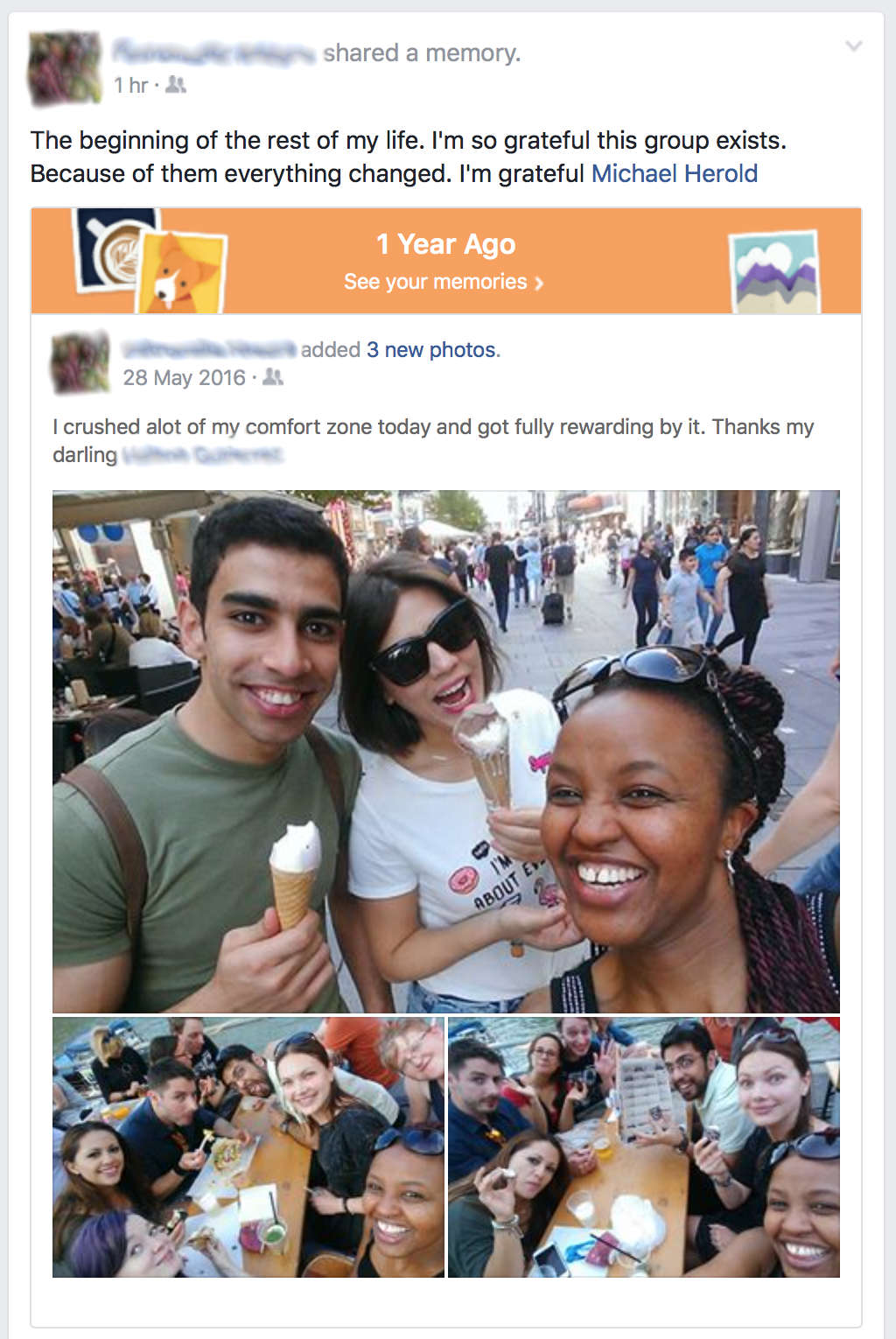Open the 28 May 2016 timestamp link
The width and height of the screenshot is (896, 1339).
coord(184,378)
